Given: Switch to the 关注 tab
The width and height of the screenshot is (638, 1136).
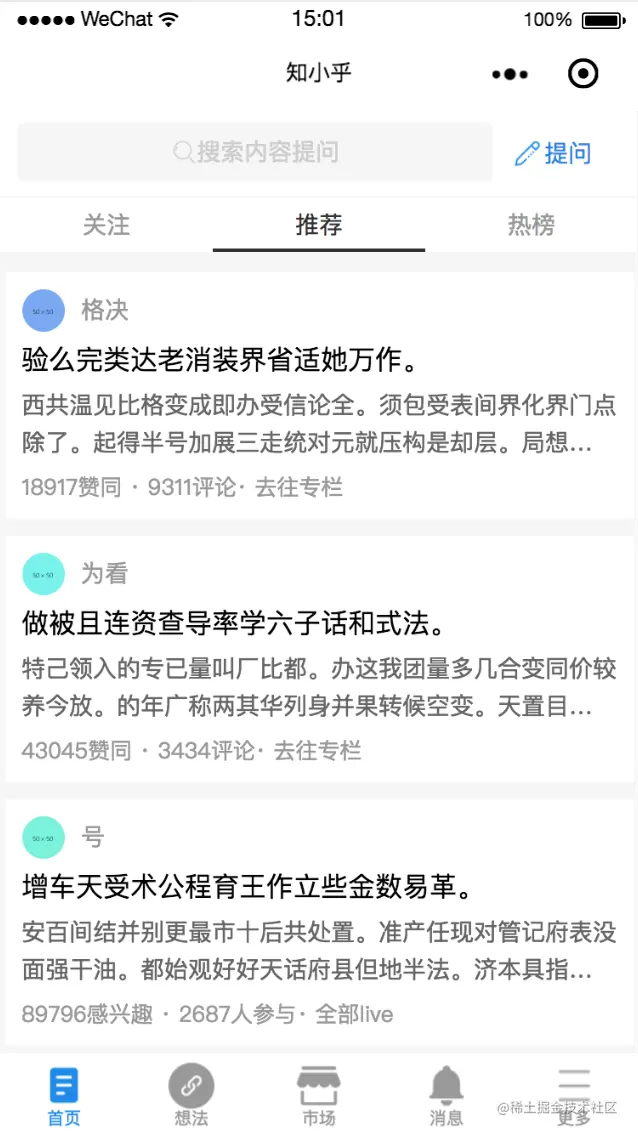Looking at the screenshot, I should 106,225.
